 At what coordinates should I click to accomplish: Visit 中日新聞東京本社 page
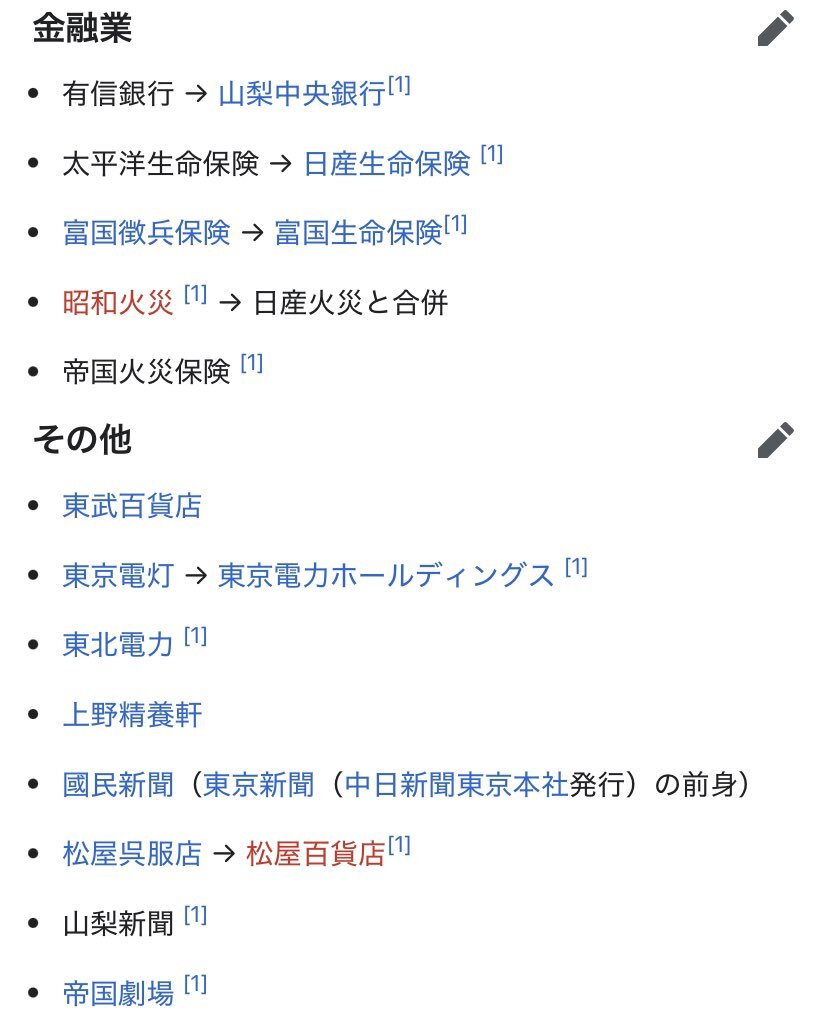point(456,784)
